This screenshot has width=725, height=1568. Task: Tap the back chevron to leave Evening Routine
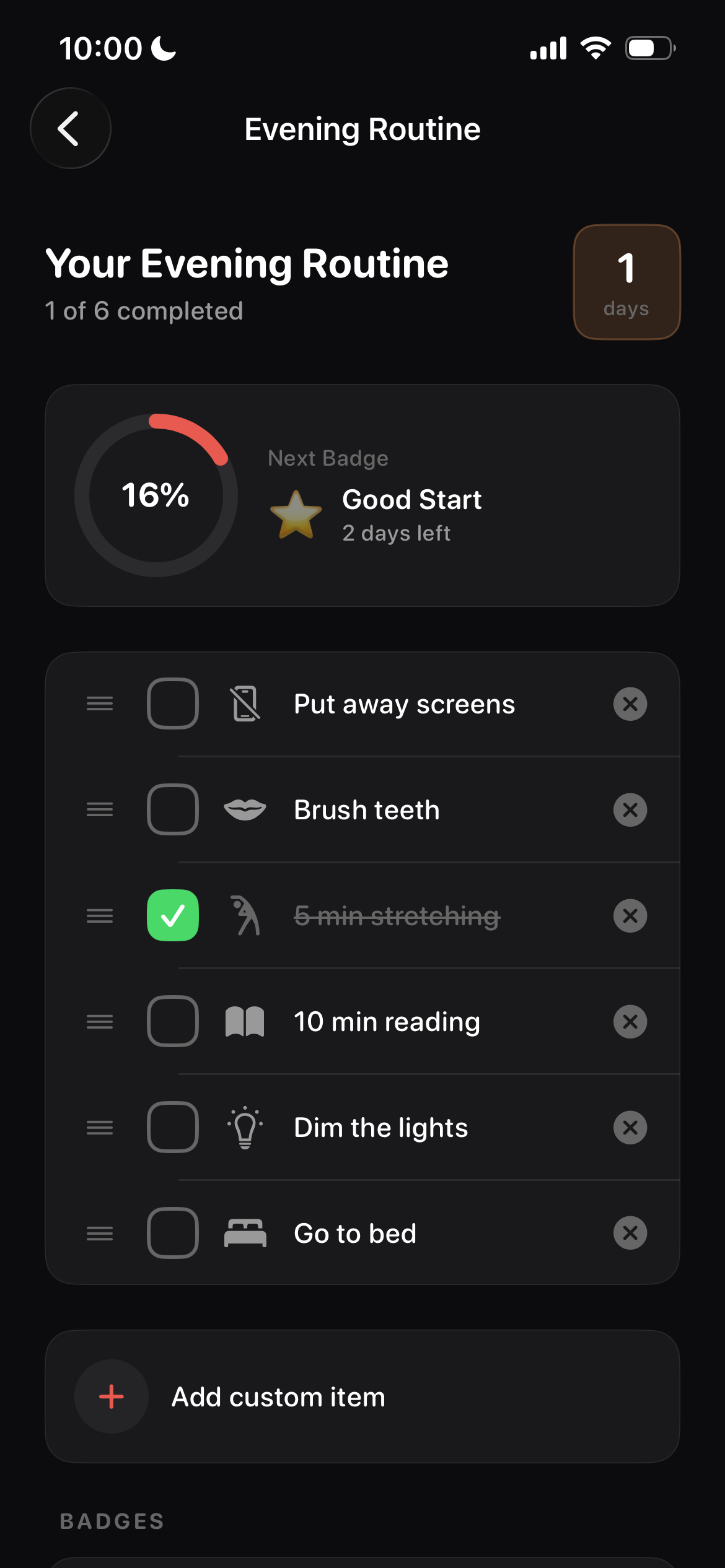70,128
